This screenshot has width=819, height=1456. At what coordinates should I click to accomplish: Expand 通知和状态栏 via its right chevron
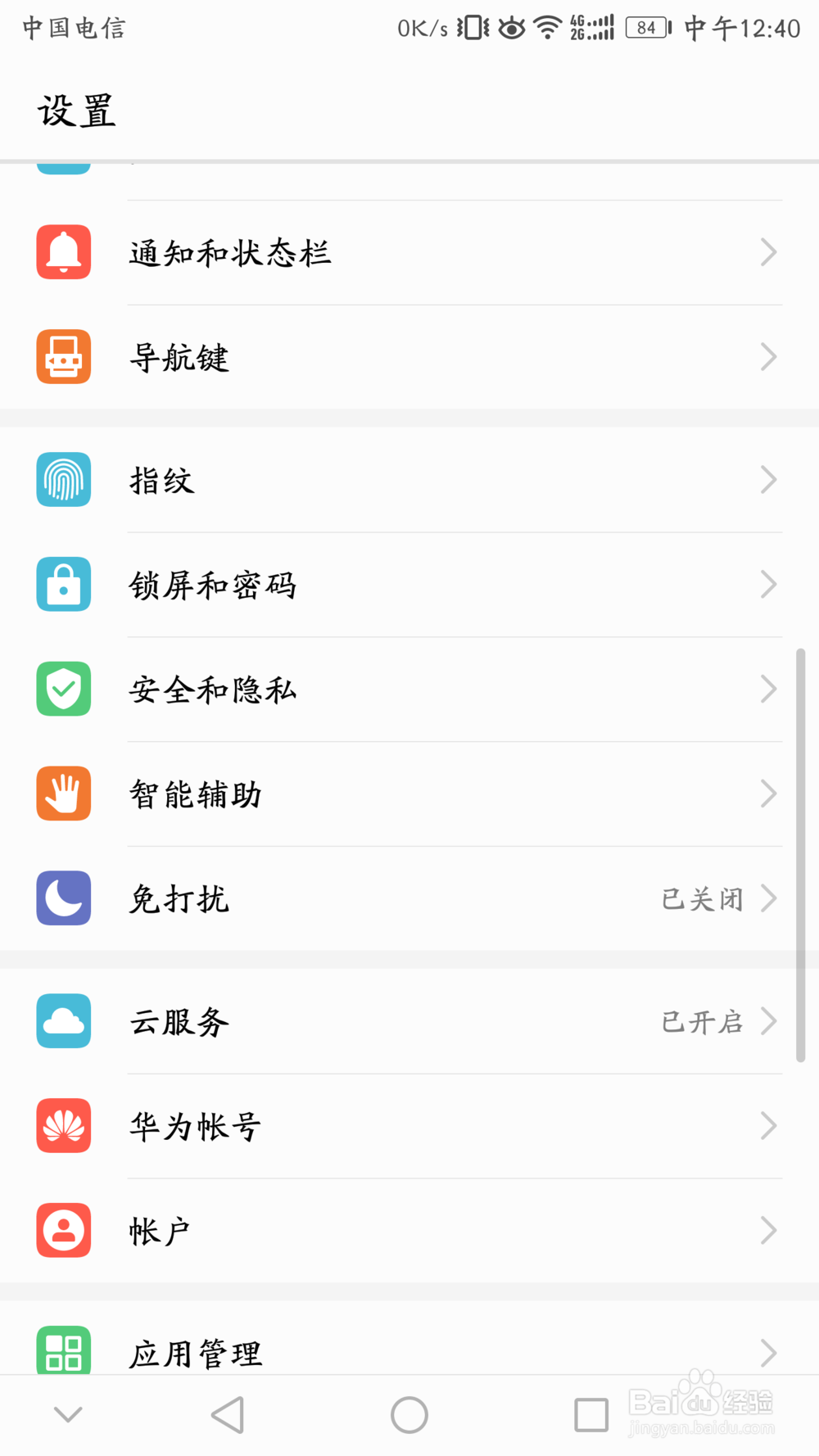click(x=767, y=252)
